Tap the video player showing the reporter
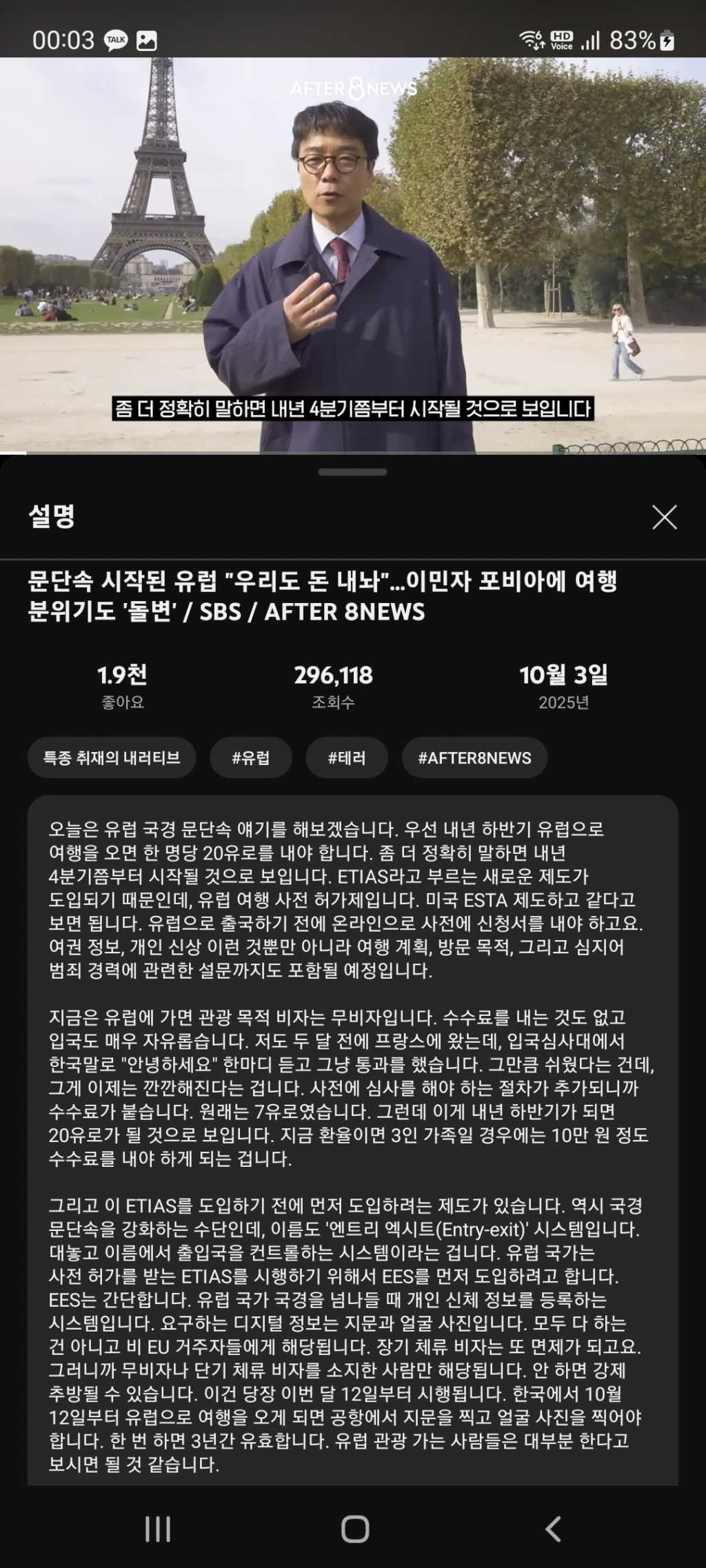 tap(353, 255)
